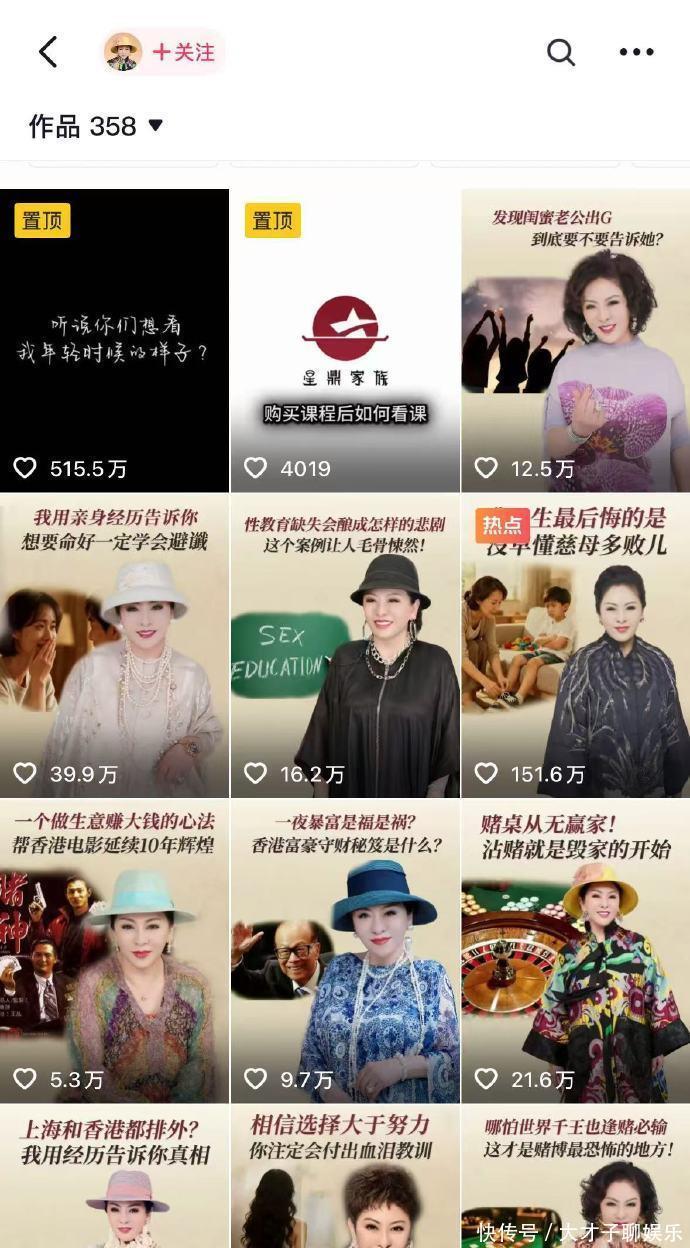Screen dimensions: 690x1248
Task: Open the video 一个做生意赚大钱的心法
Action: point(114,952)
